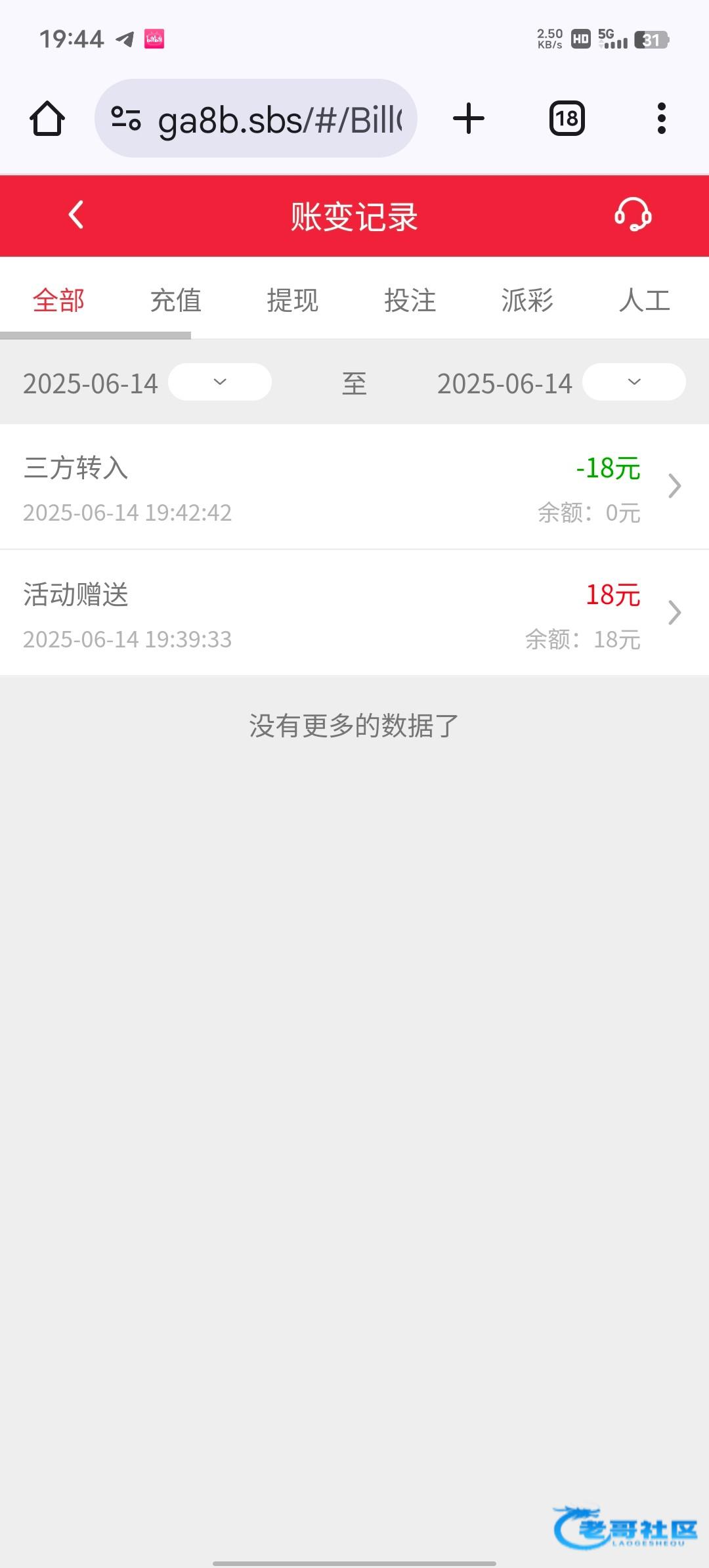
Task: Open the 派彩 tab
Action: pyautogui.click(x=527, y=301)
